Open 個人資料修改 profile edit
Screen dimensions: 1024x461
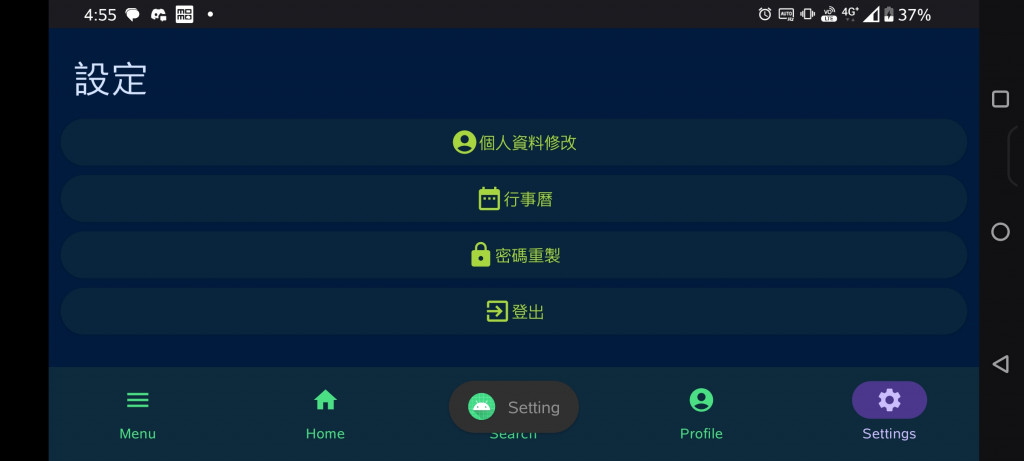[514, 142]
